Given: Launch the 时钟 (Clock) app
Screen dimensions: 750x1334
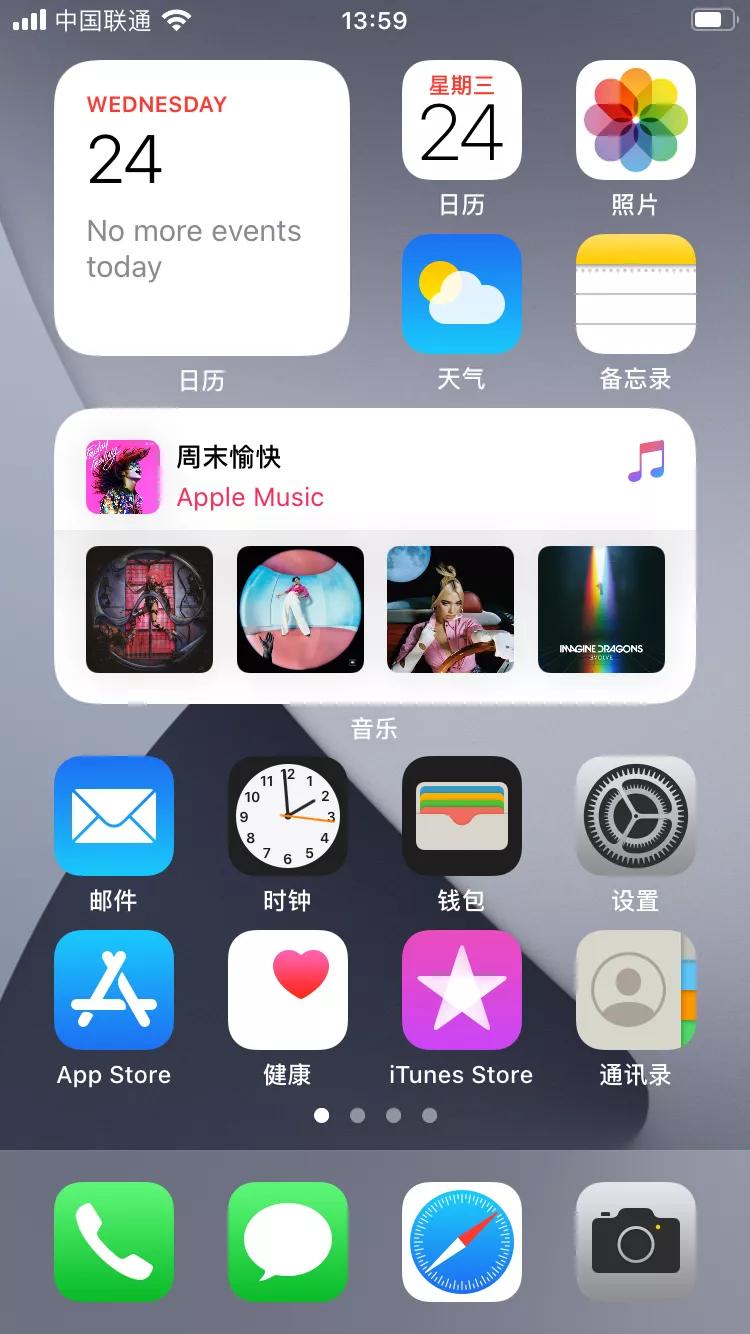Looking at the screenshot, I should pyautogui.click(x=288, y=816).
